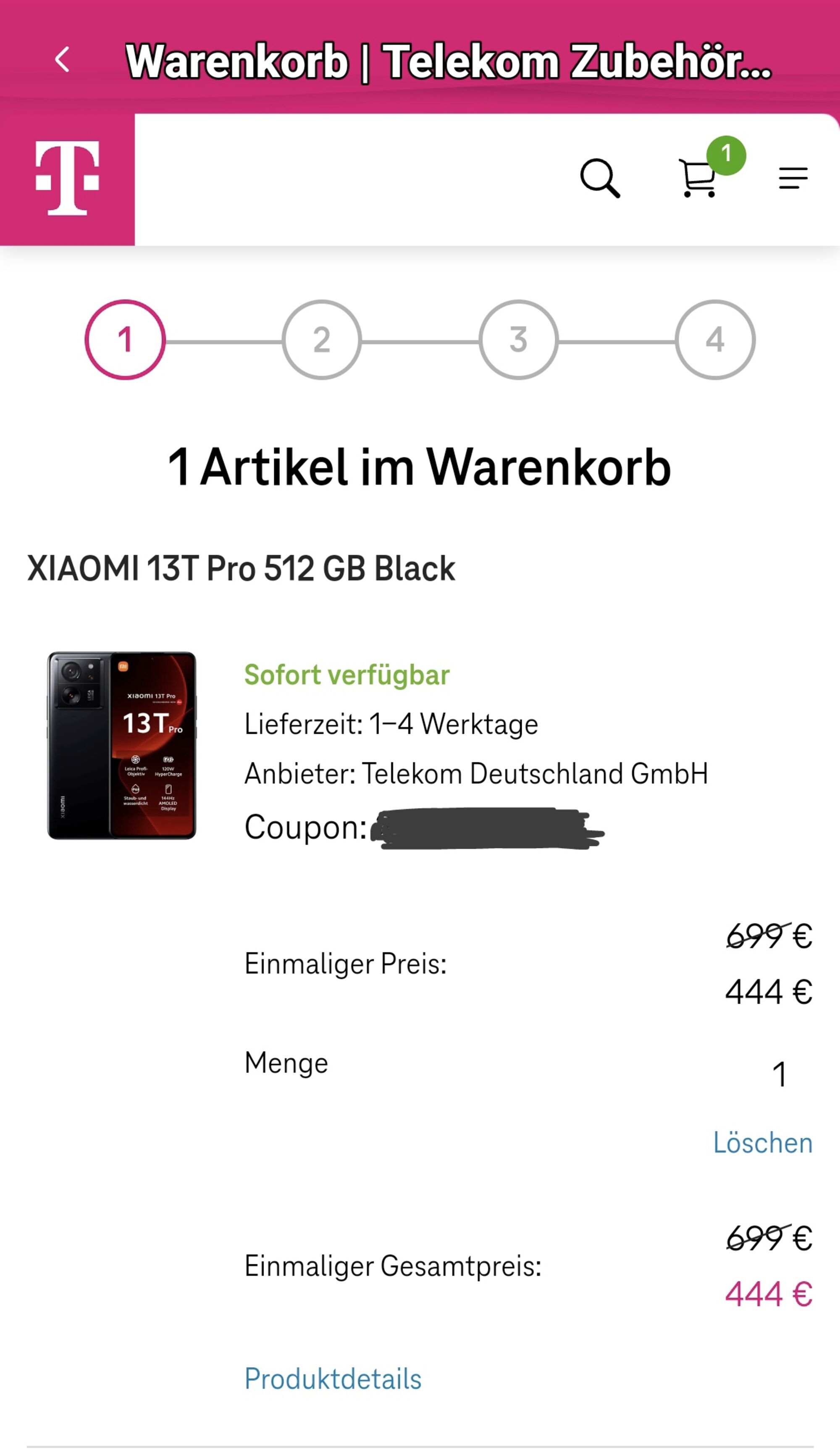
Task: Go back using the header arrow
Action: click(x=62, y=60)
